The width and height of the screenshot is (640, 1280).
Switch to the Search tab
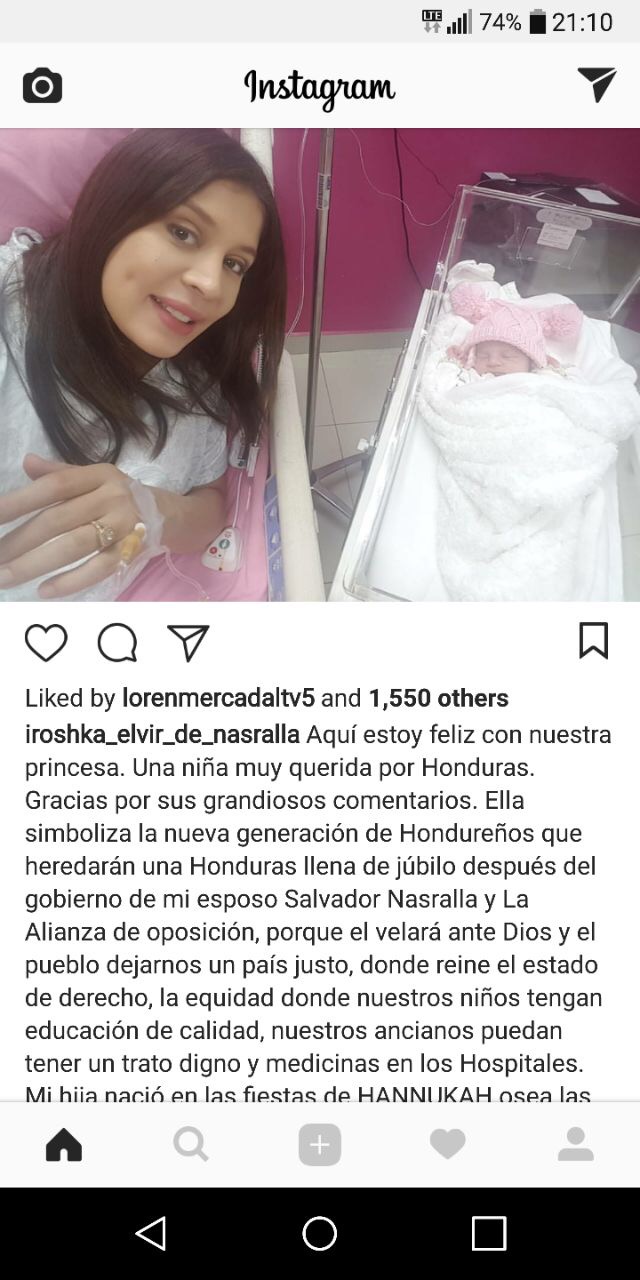click(x=191, y=1144)
